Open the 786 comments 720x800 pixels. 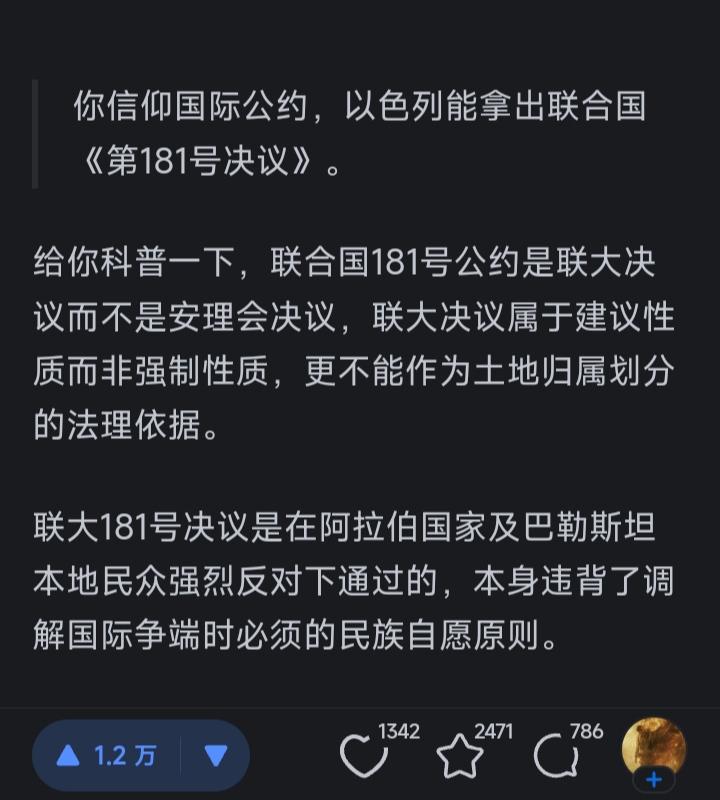coord(552,757)
